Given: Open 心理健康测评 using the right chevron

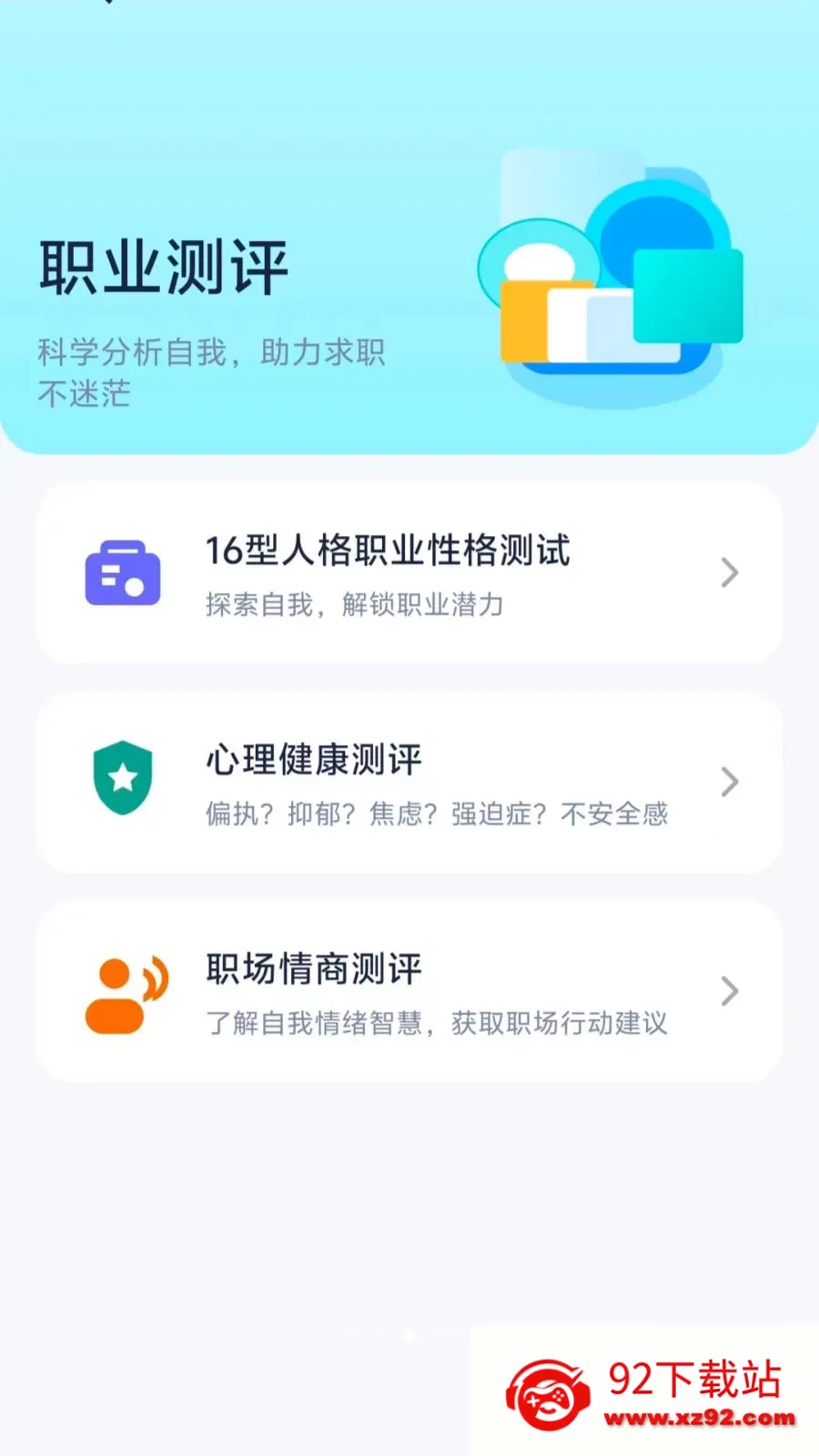Looking at the screenshot, I should point(728,782).
